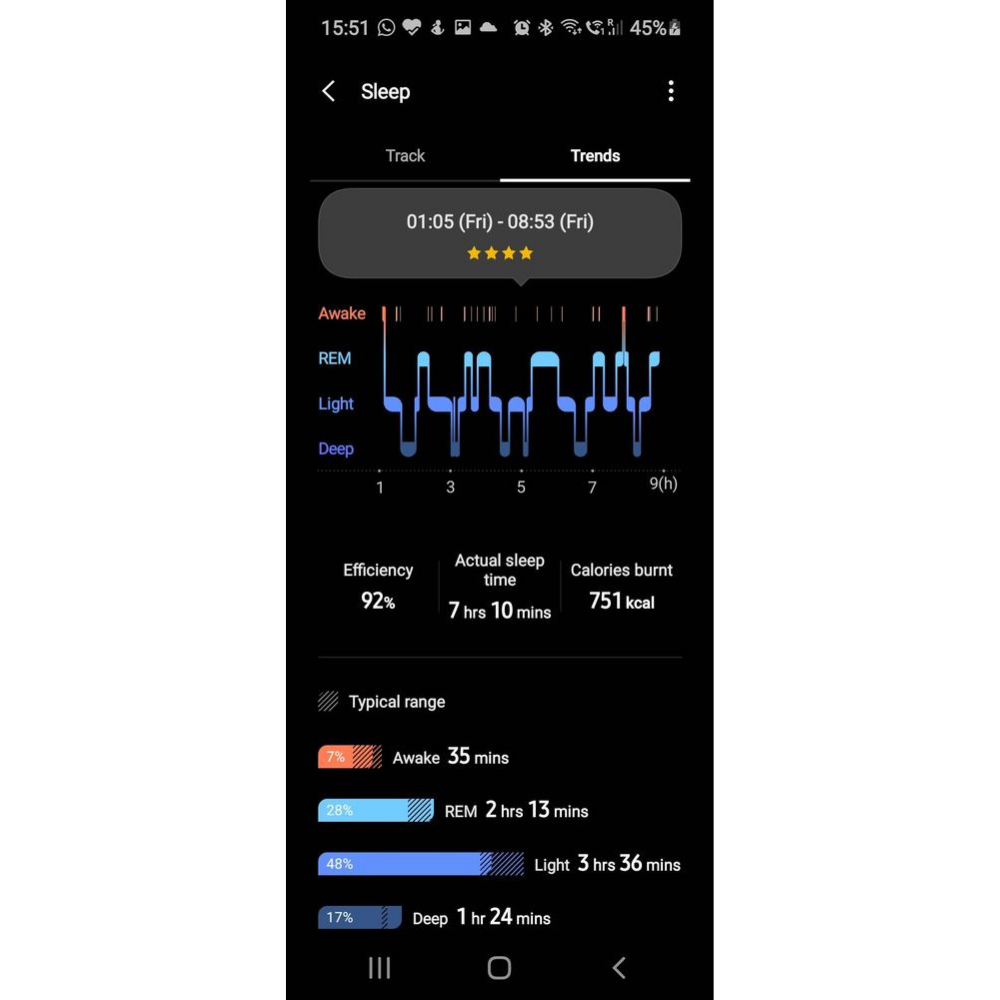Tap the system home button
Screen dimensions: 1000x1000
tap(499, 967)
